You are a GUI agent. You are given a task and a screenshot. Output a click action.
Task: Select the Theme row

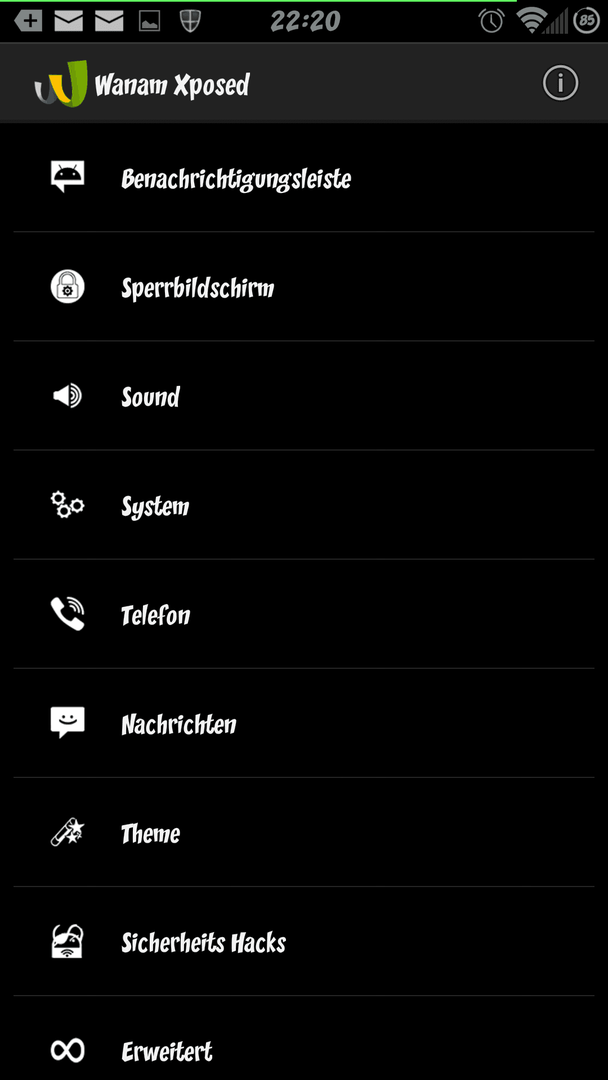(304, 833)
